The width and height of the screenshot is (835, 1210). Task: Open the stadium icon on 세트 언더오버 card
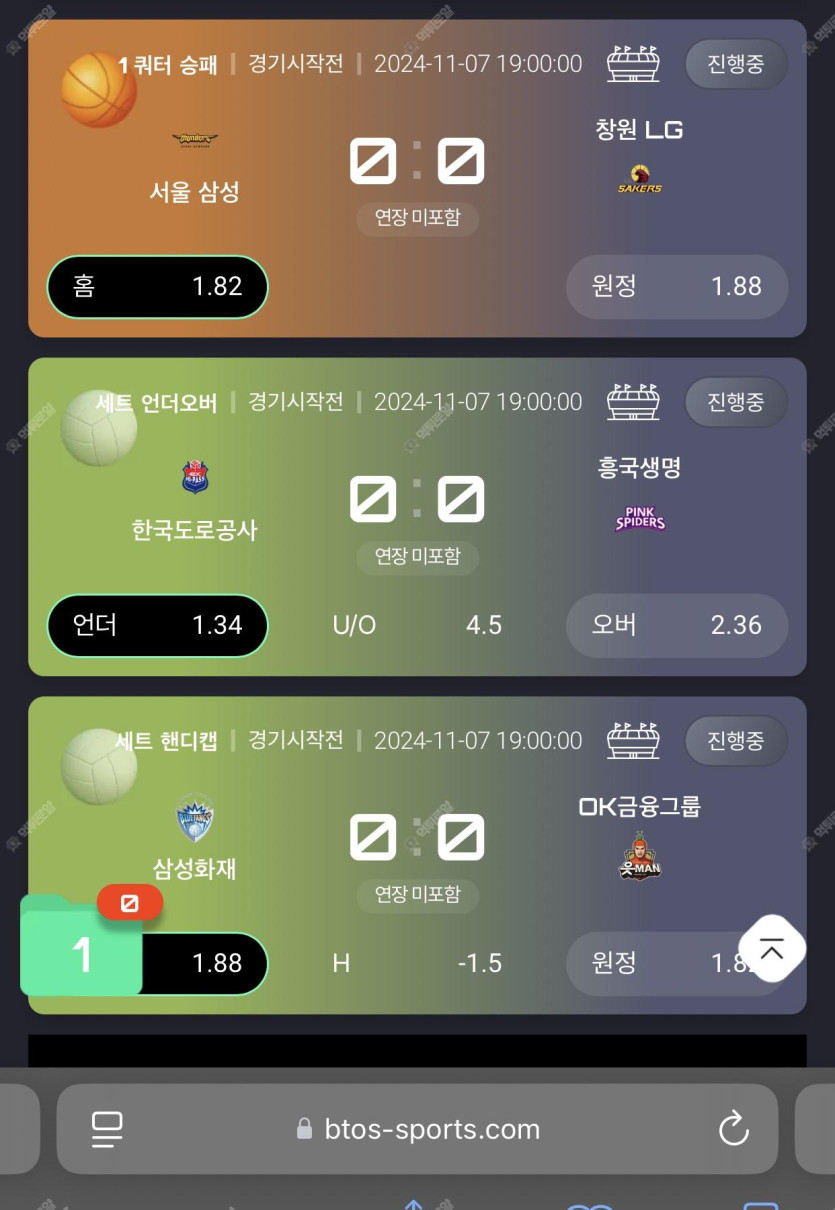coord(633,402)
